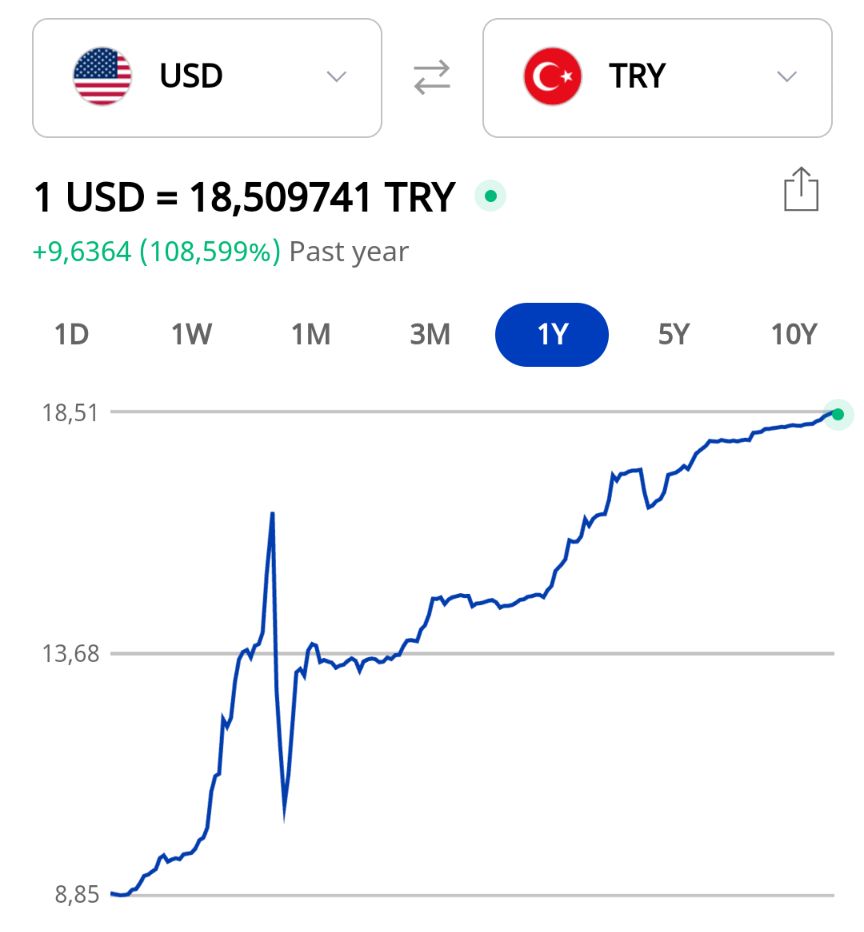Image resolution: width=864 pixels, height=932 pixels.
Task: Tap the selected 1Y range
Action: (552, 334)
